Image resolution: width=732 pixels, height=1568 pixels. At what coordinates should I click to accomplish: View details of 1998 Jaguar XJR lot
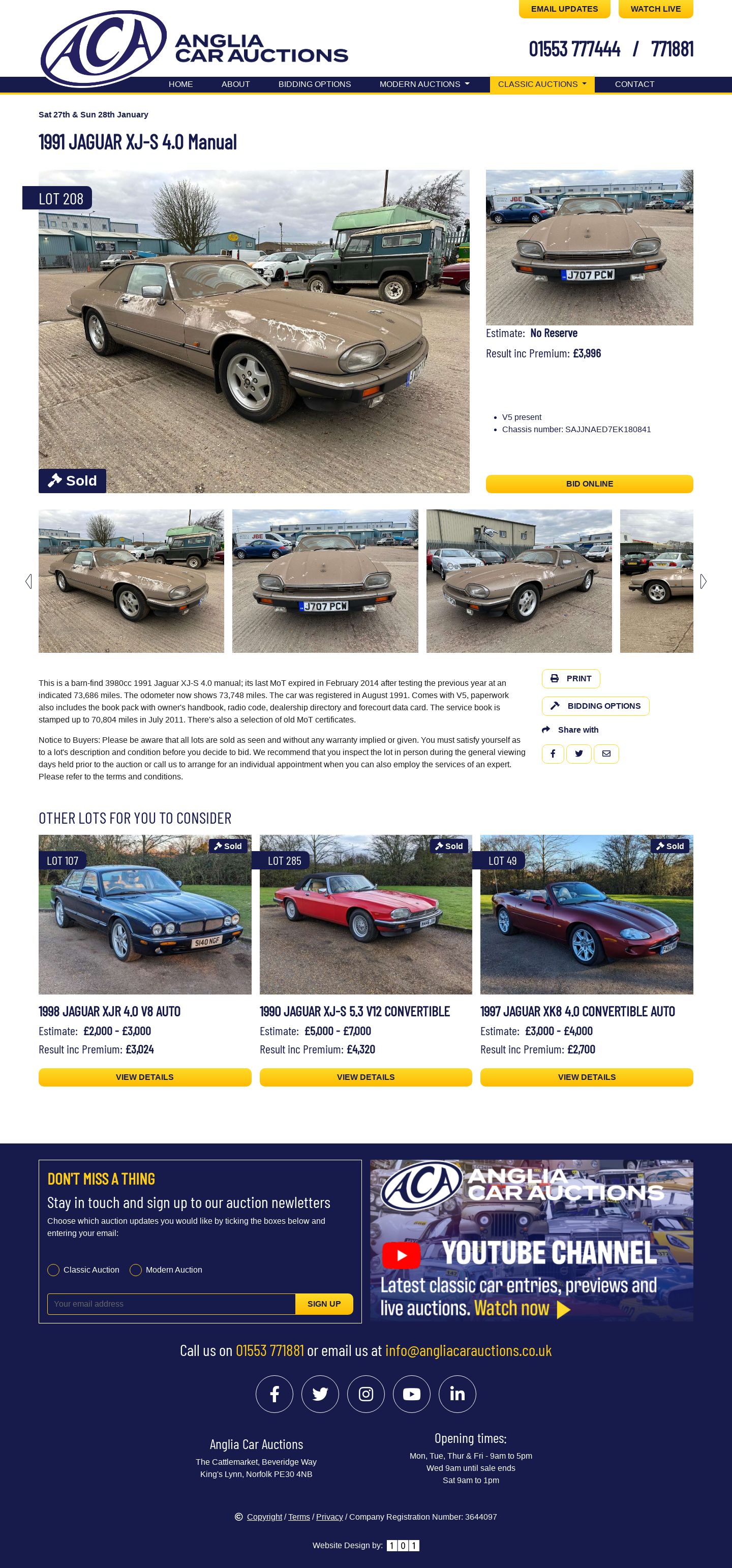(x=145, y=1077)
